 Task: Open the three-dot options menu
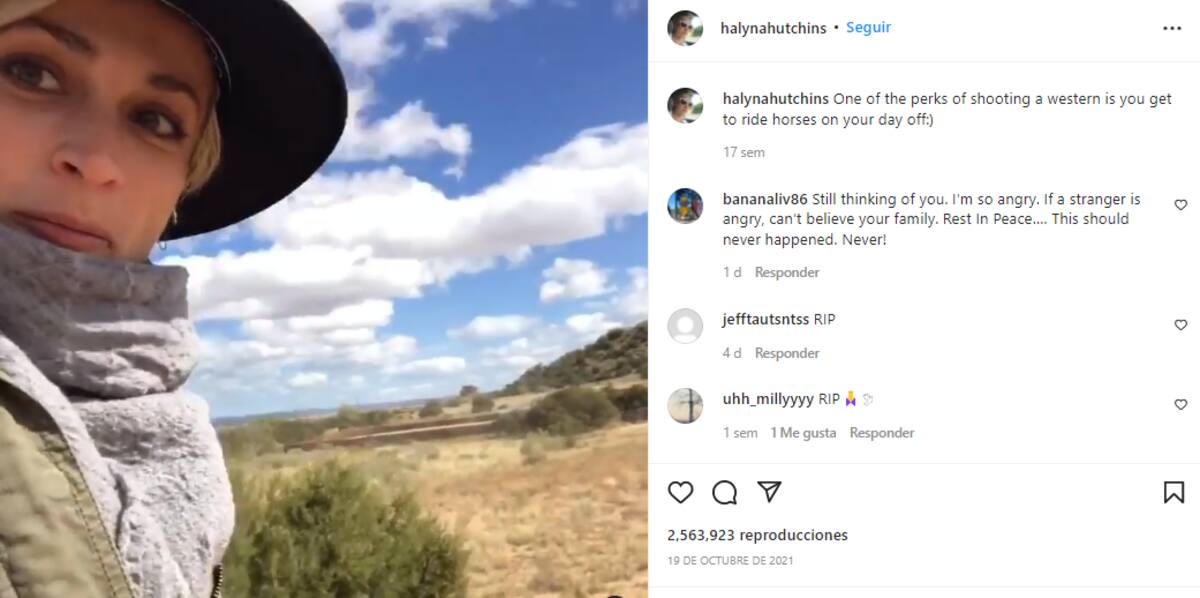(1172, 28)
